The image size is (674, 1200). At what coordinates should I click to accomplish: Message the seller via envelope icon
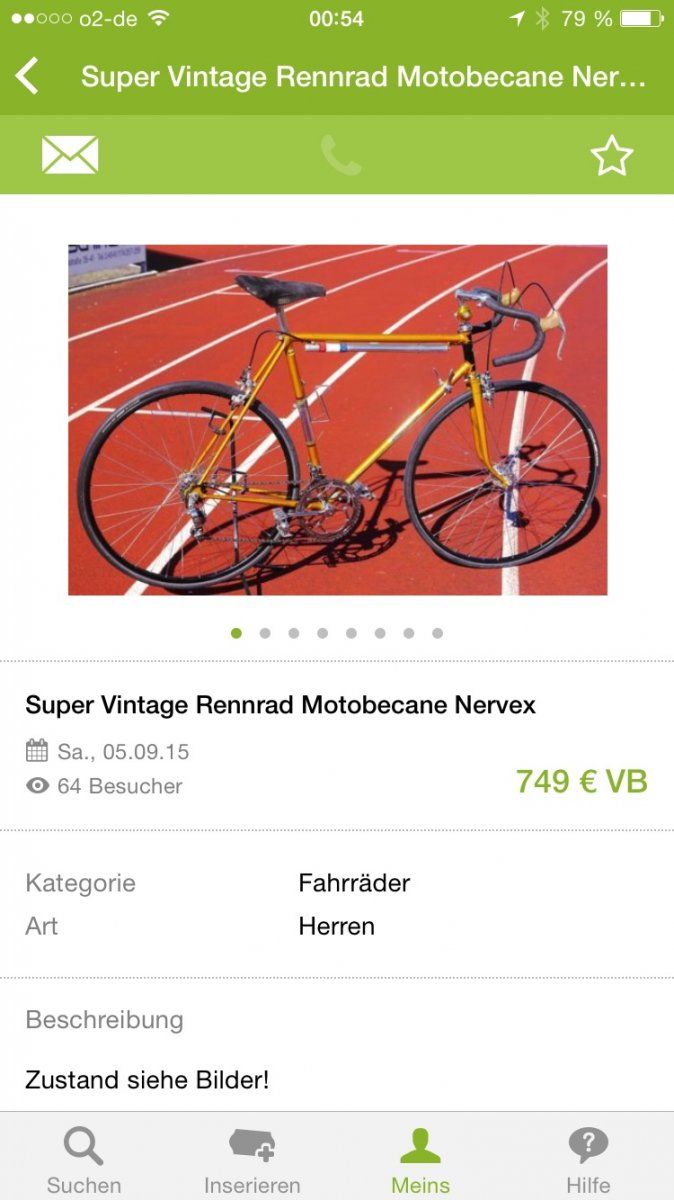pyautogui.click(x=70, y=155)
